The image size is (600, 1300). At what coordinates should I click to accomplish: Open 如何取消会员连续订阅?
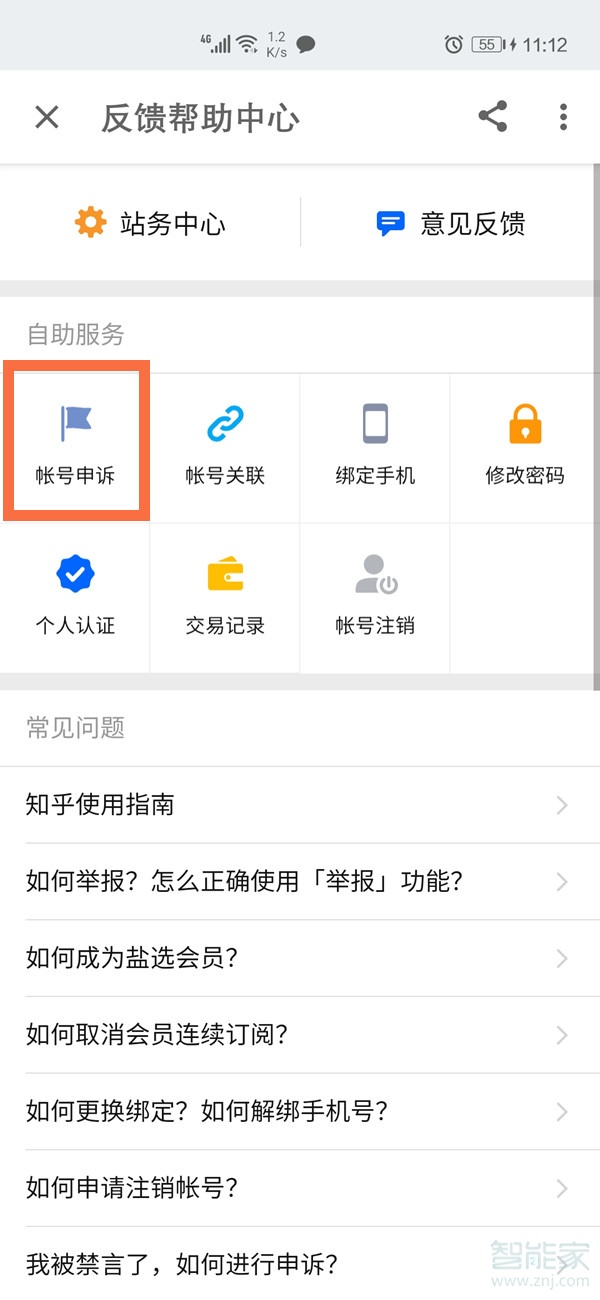point(298,1035)
